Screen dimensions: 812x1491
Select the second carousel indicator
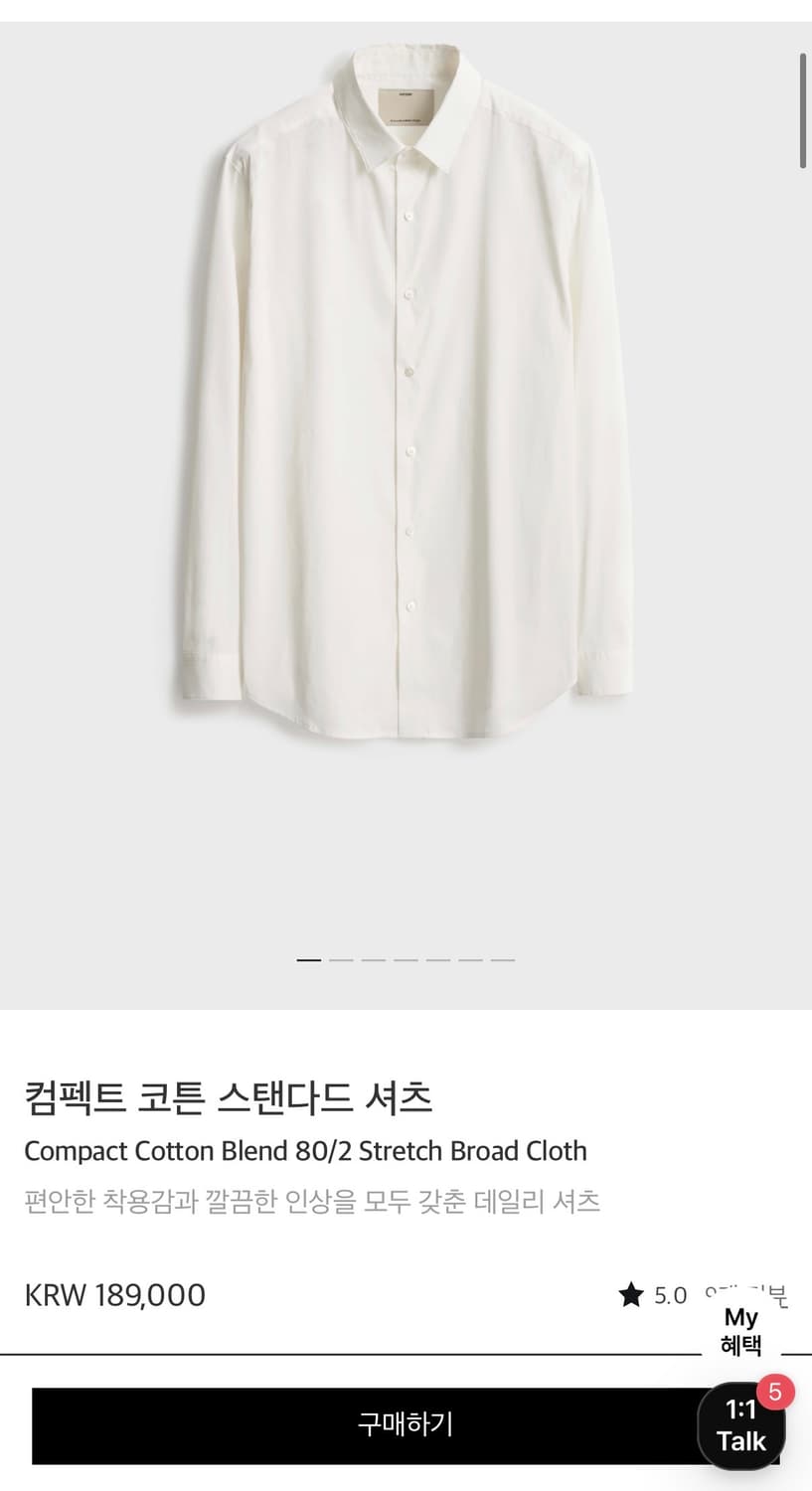tap(342, 959)
